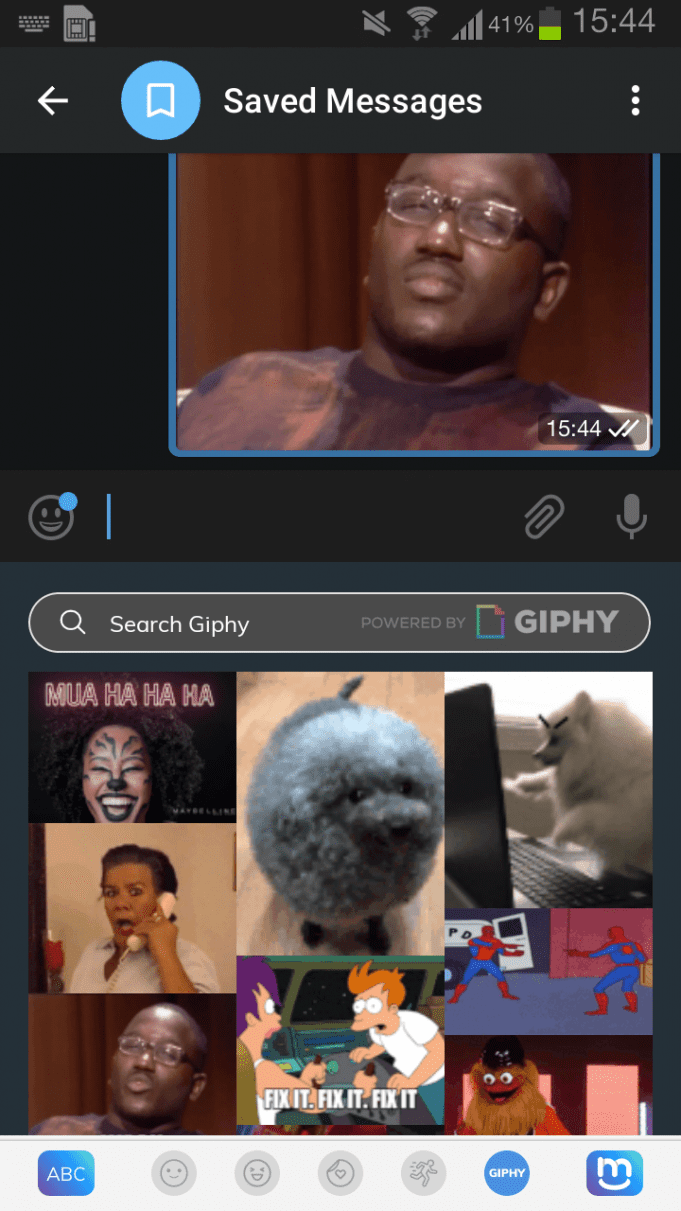Select the MUA HA HA HA GIF
Image resolution: width=681 pixels, height=1211 pixels.
(132, 747)
